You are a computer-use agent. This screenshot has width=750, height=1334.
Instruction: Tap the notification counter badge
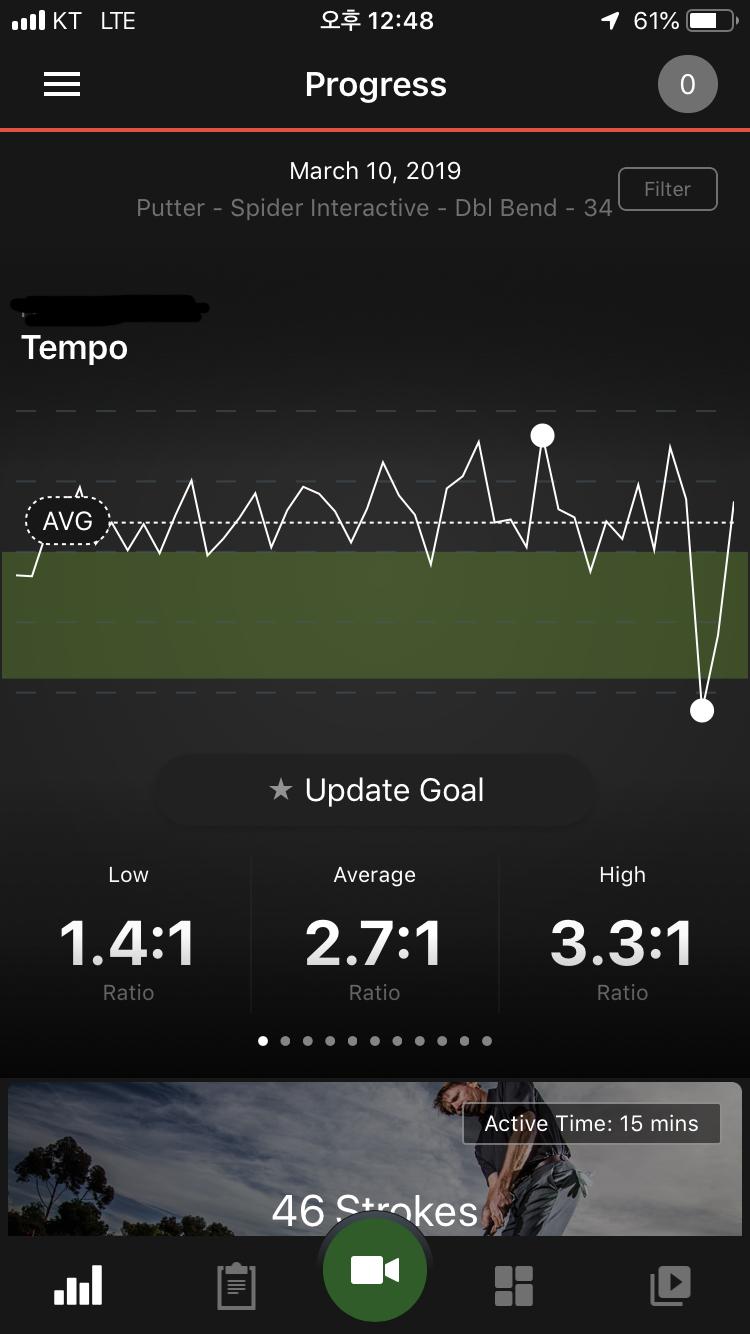pyautogui.click(x=687, y=85)
